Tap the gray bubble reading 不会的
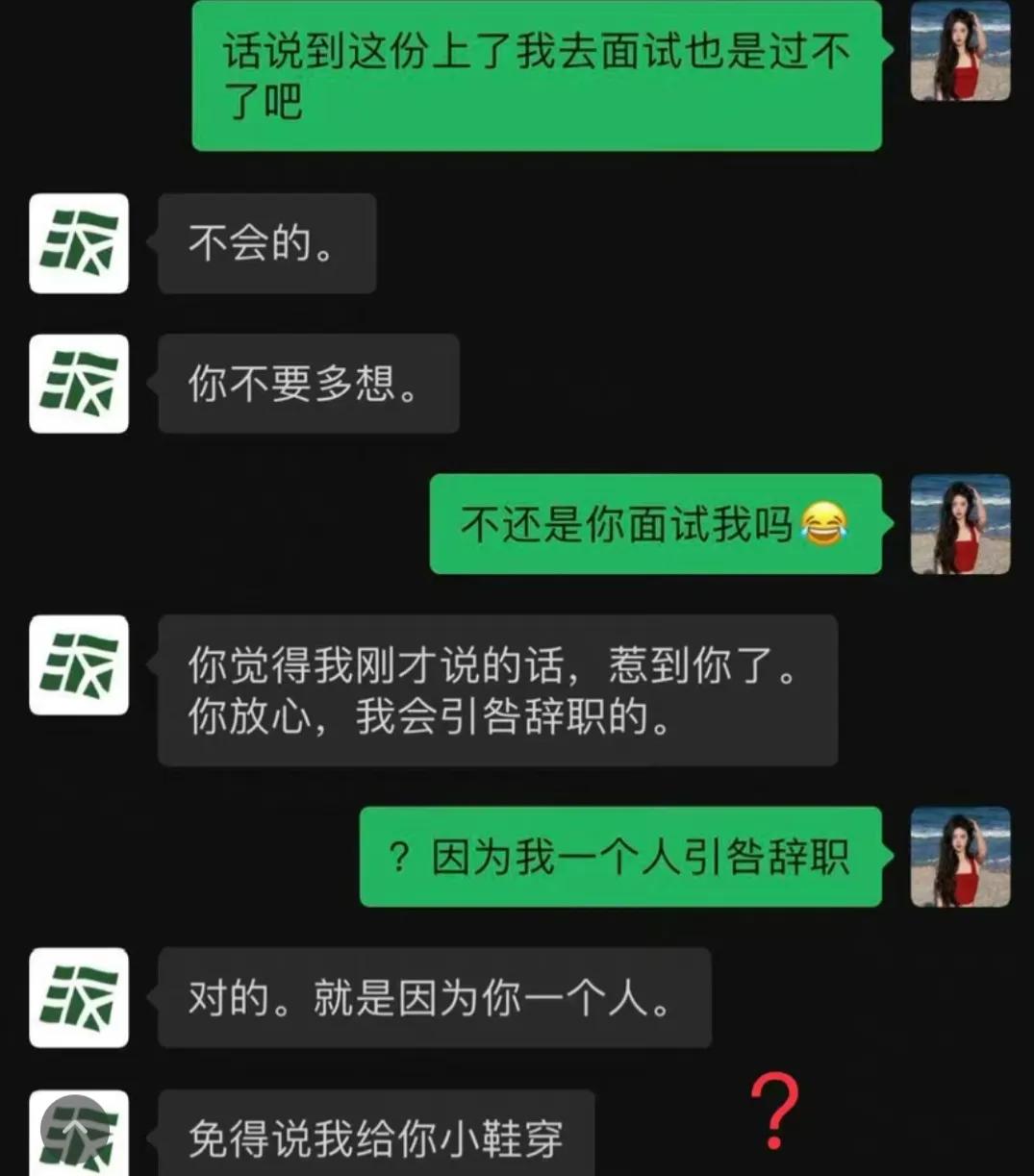This screenshot has height=1176, width=1034. pyautogui.click(x=266, y=244)
